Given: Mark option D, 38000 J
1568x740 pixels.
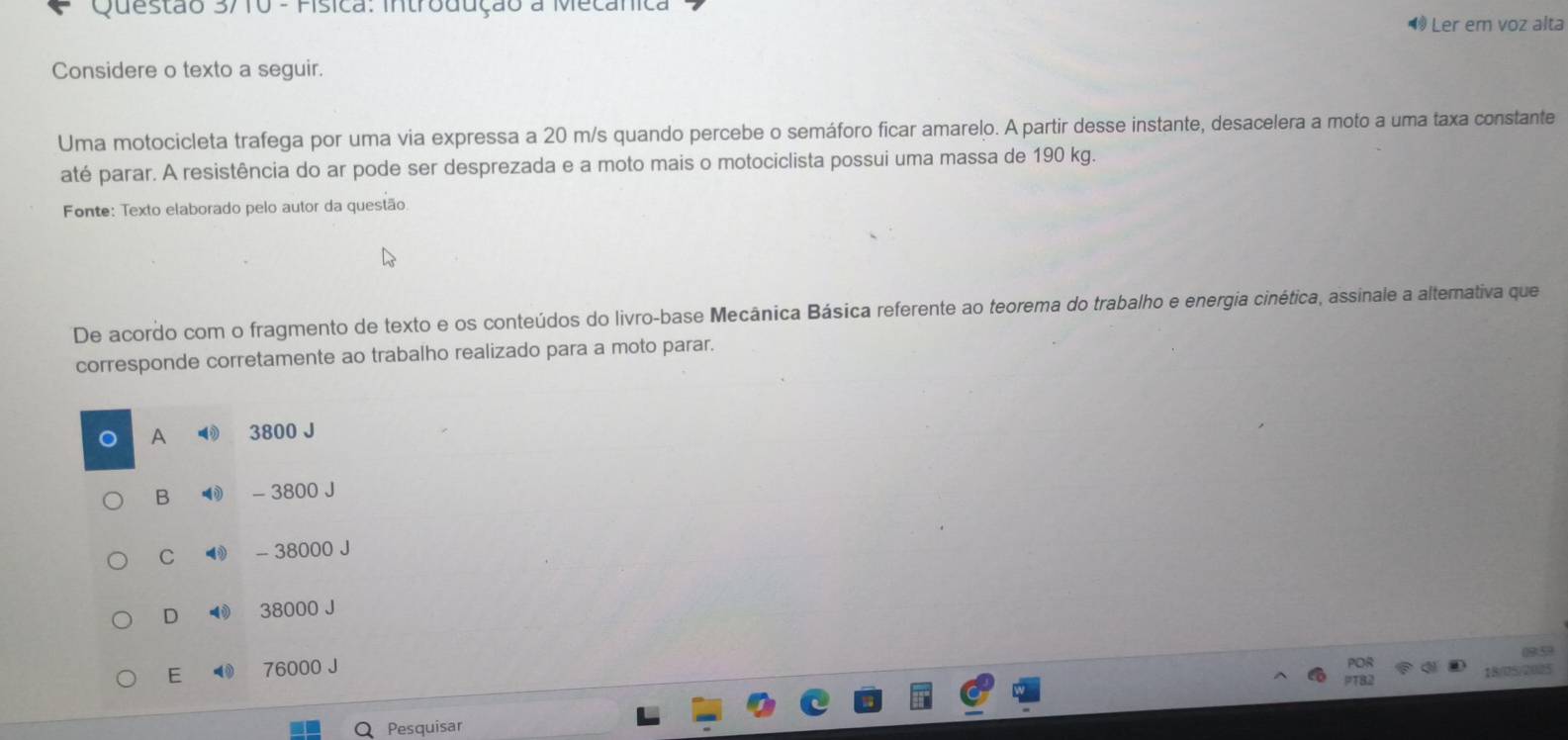Looking at the screenshot, I should point(122,620).
